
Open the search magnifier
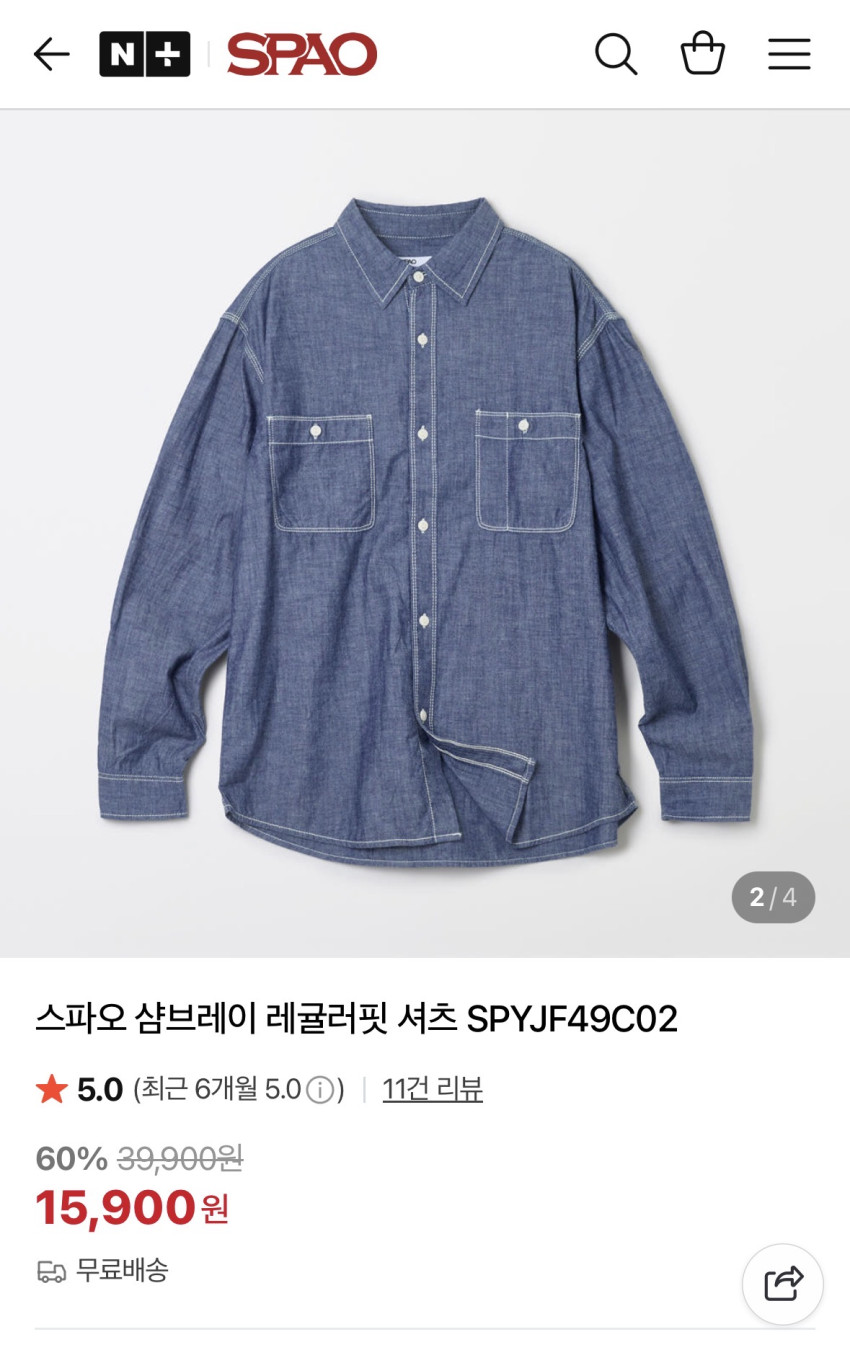616,54
